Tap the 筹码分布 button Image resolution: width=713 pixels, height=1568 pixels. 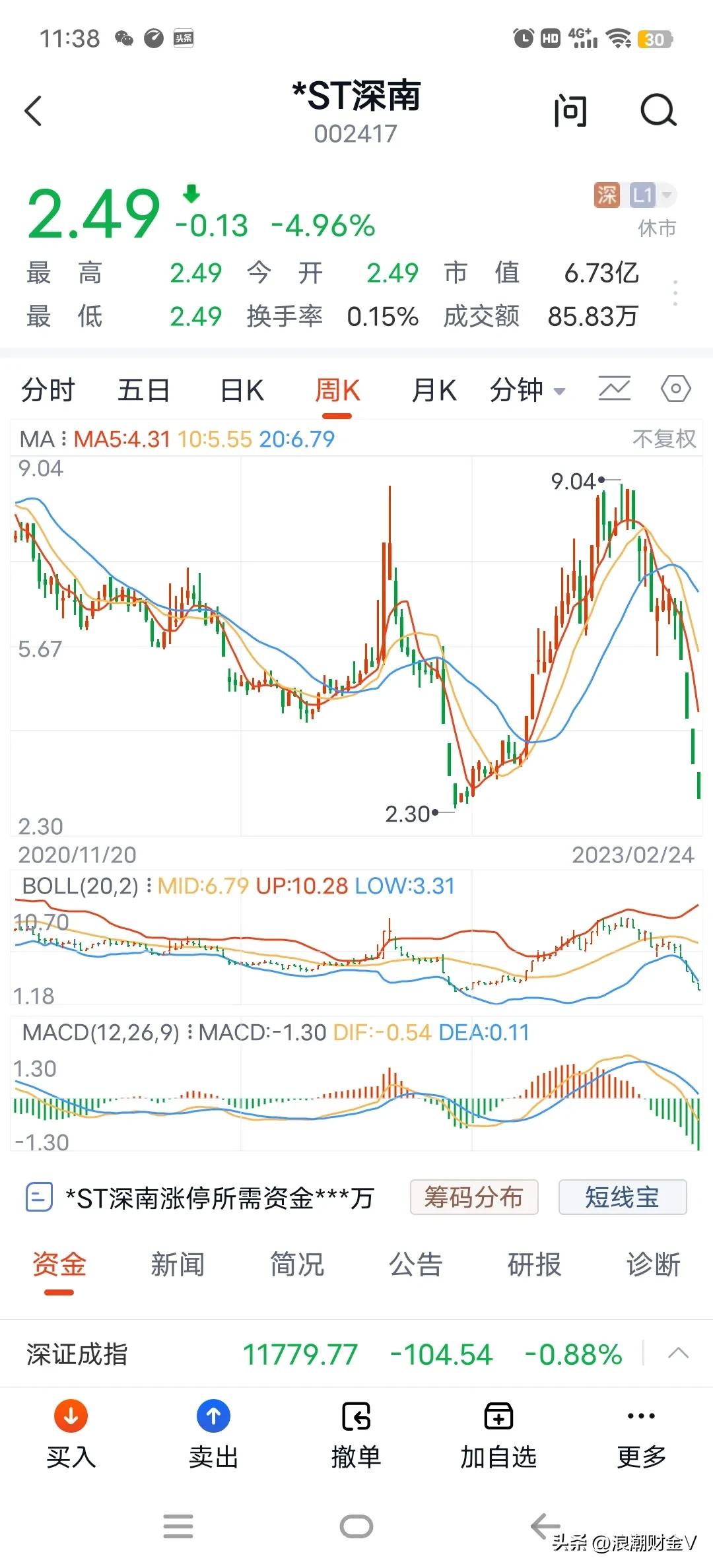(474, 1197)
